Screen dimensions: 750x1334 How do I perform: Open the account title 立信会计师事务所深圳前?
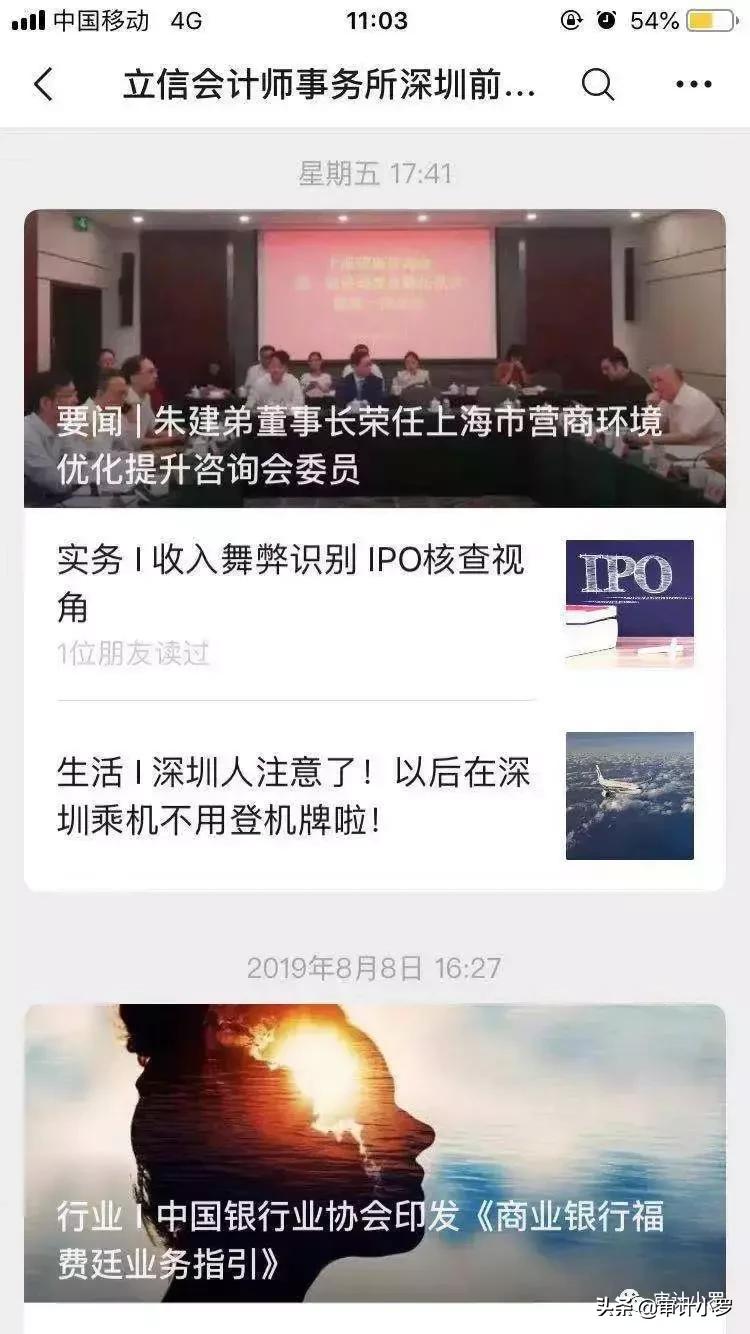330,86
